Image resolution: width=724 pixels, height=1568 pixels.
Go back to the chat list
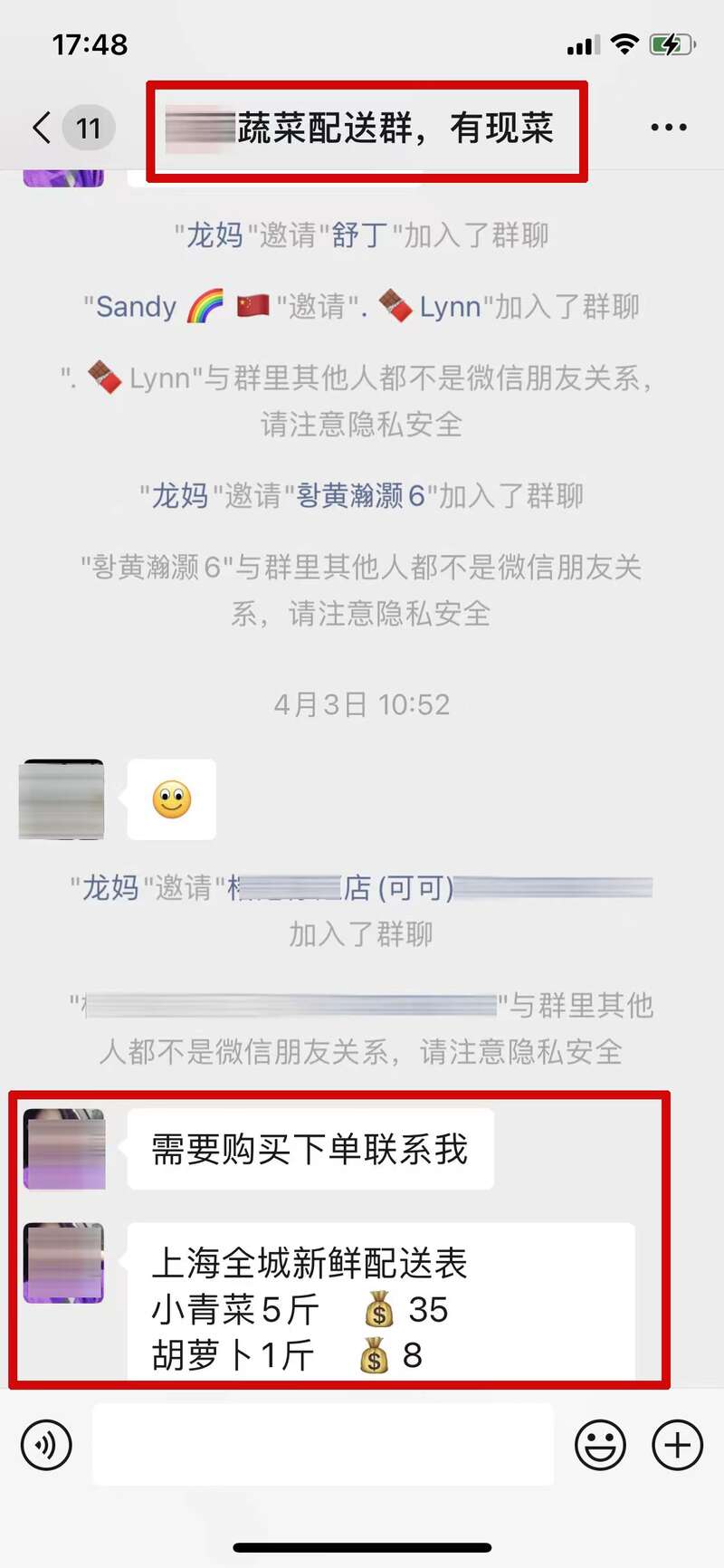click(43, 128)
